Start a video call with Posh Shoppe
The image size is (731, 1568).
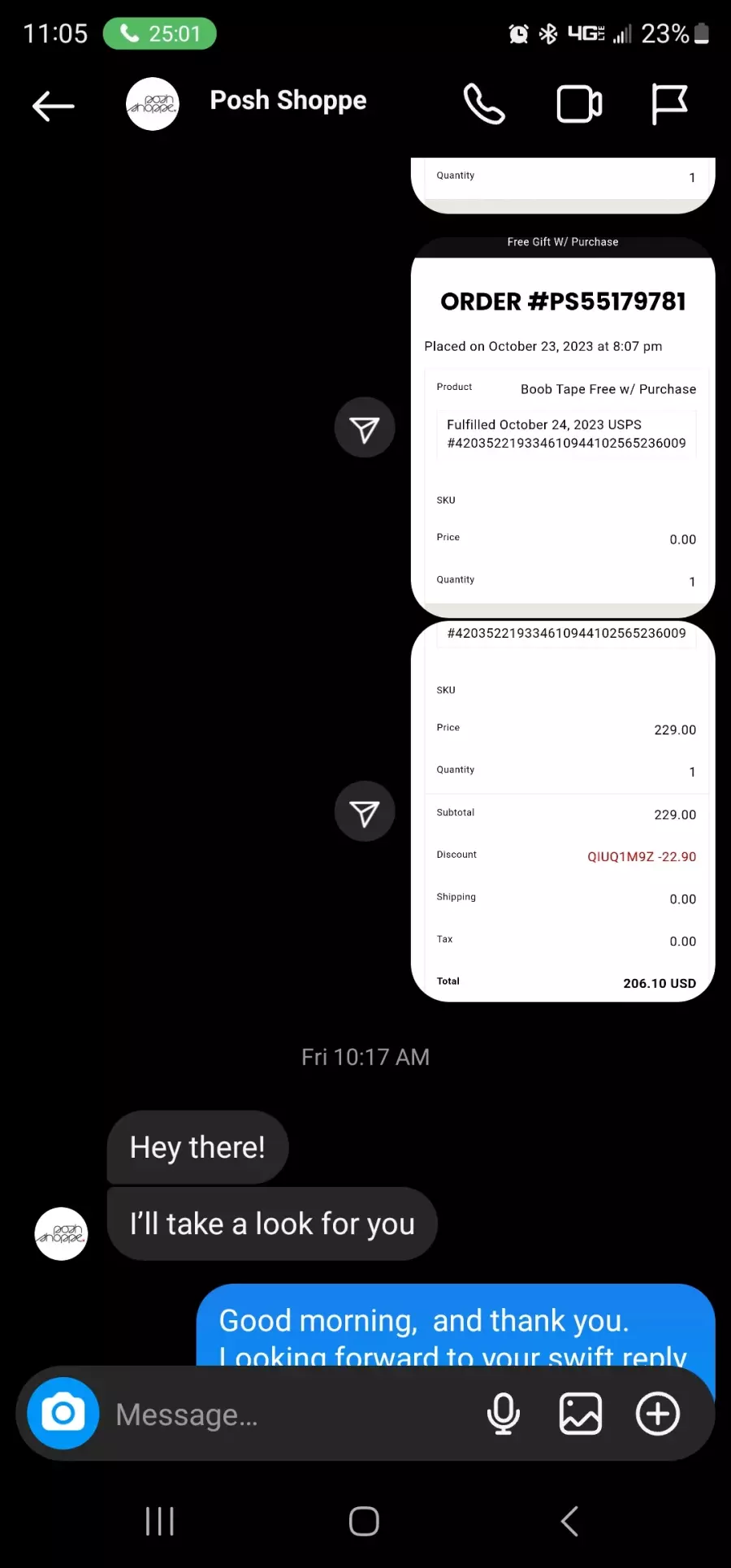(579, 104)
